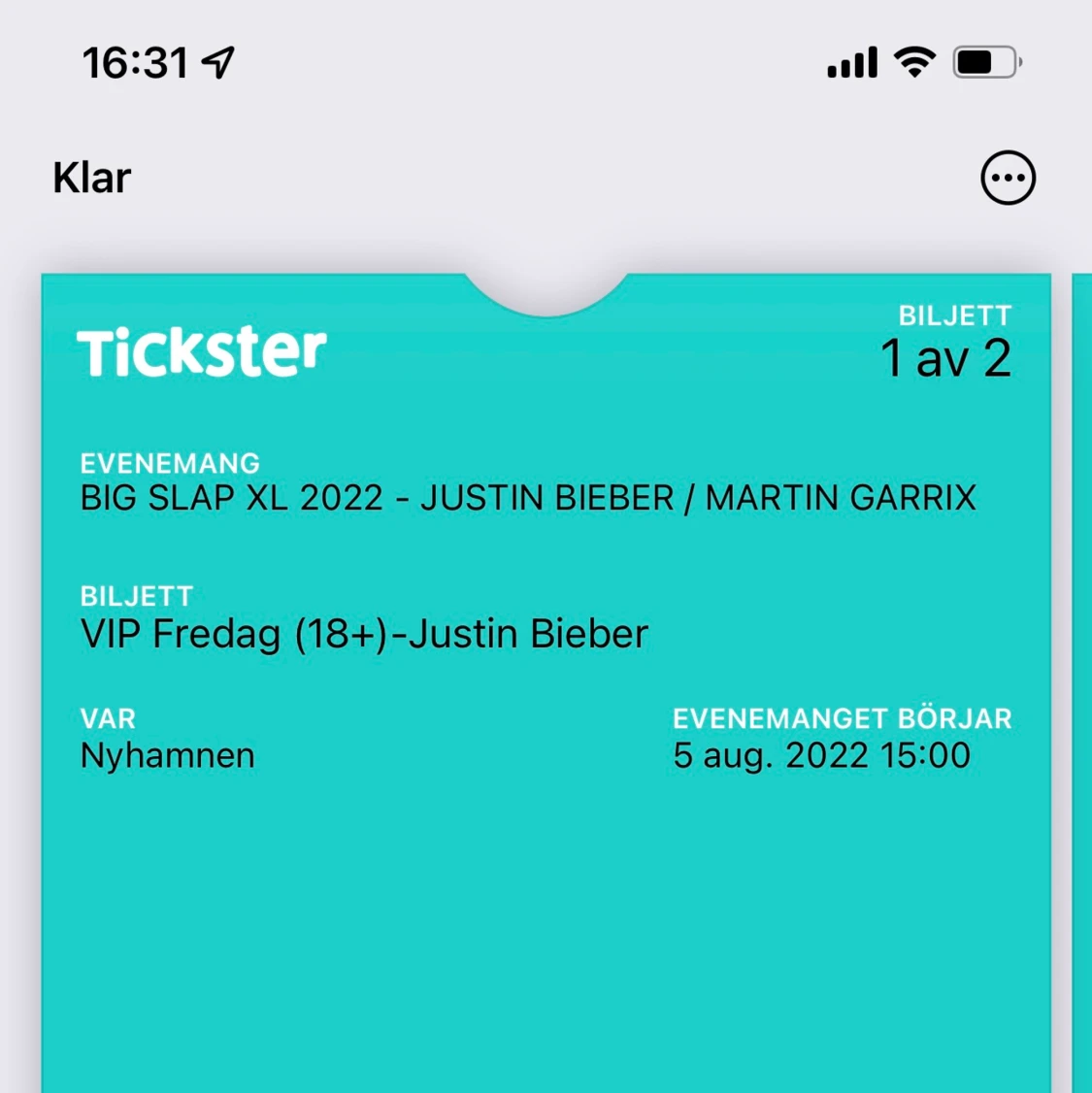Tap Klar to close the ticket

pyautogui.click(x=92, y=178)
